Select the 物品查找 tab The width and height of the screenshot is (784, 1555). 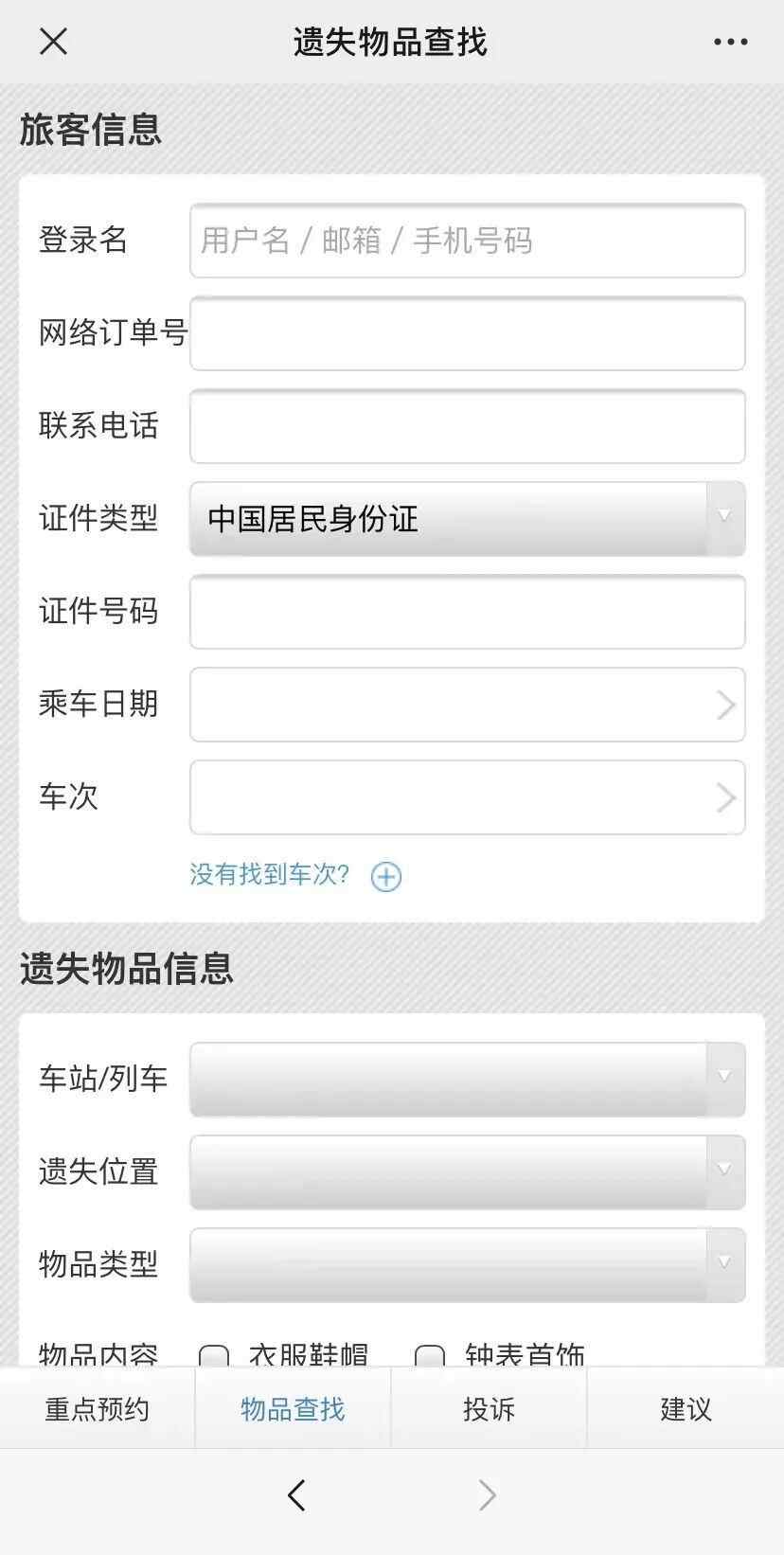pyautogui.click(x=293, y=1409)
